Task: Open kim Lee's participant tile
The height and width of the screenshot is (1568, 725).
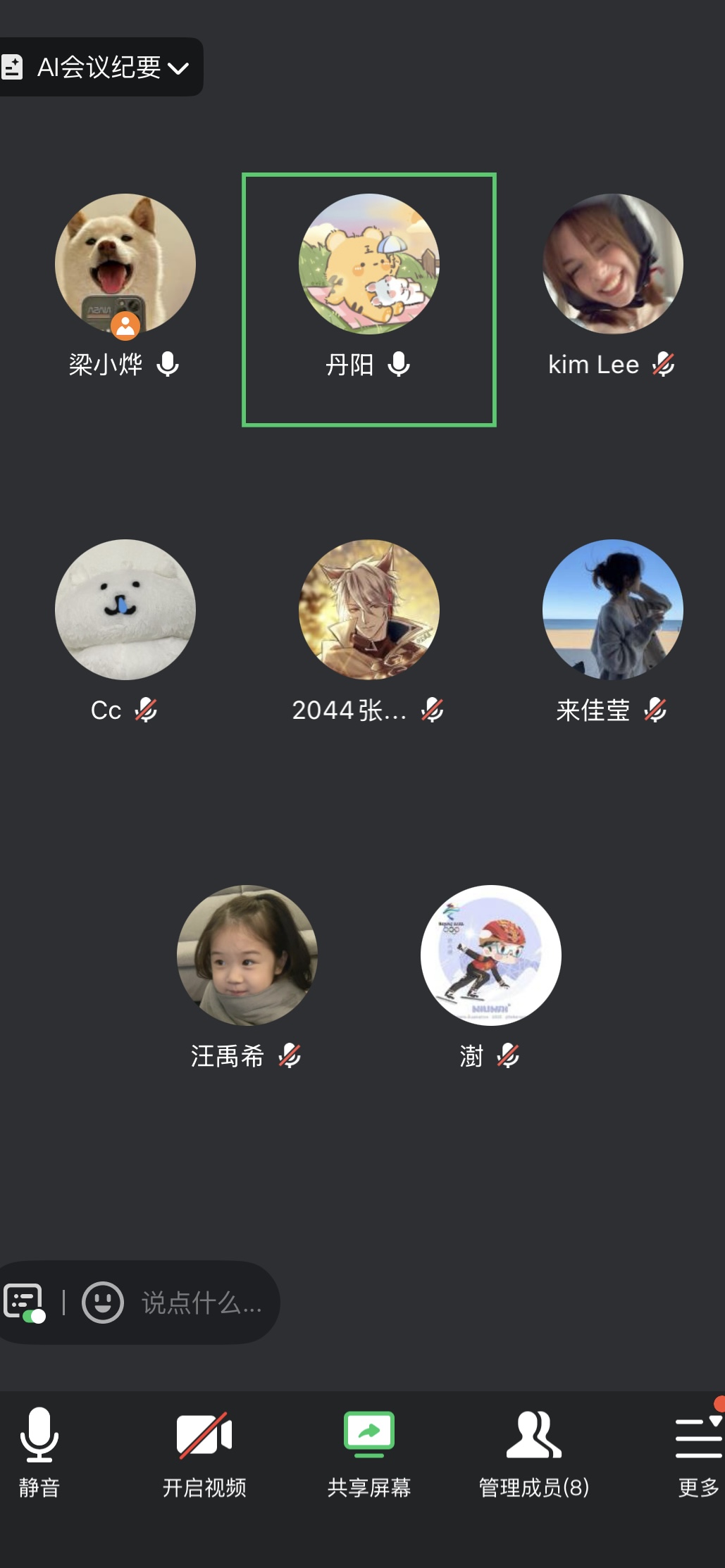Action: point(612,264)
